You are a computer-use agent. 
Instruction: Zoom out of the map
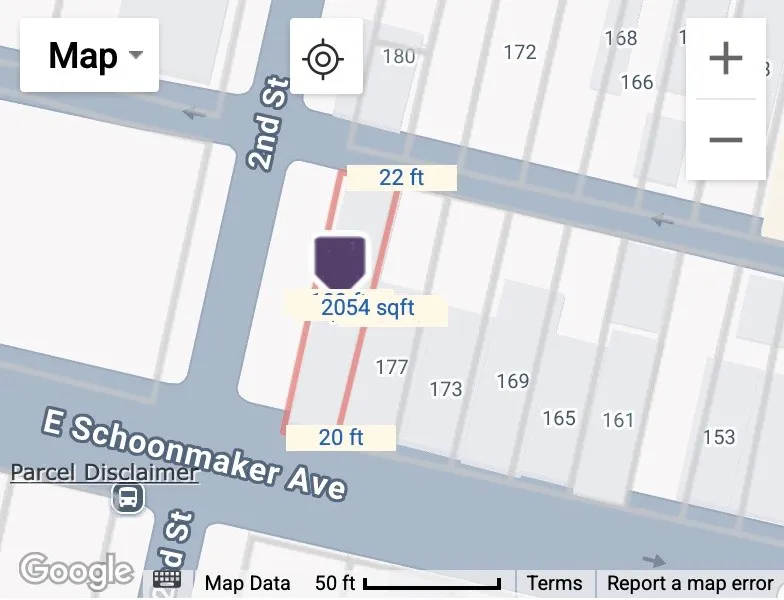click(726, 139)
